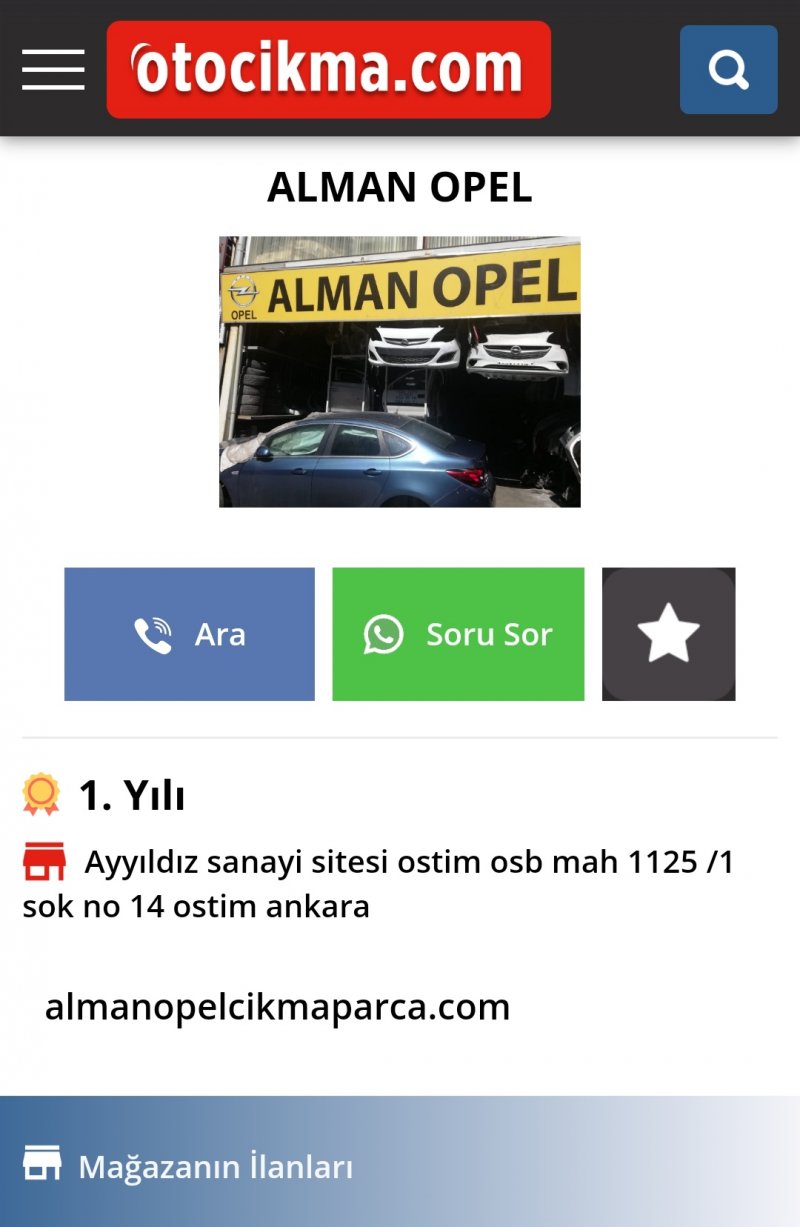Viewport: 800px width, 1227px height.
Task: Click the WhatsApp icon in Soru Sor button
Action: click(383, 633)
